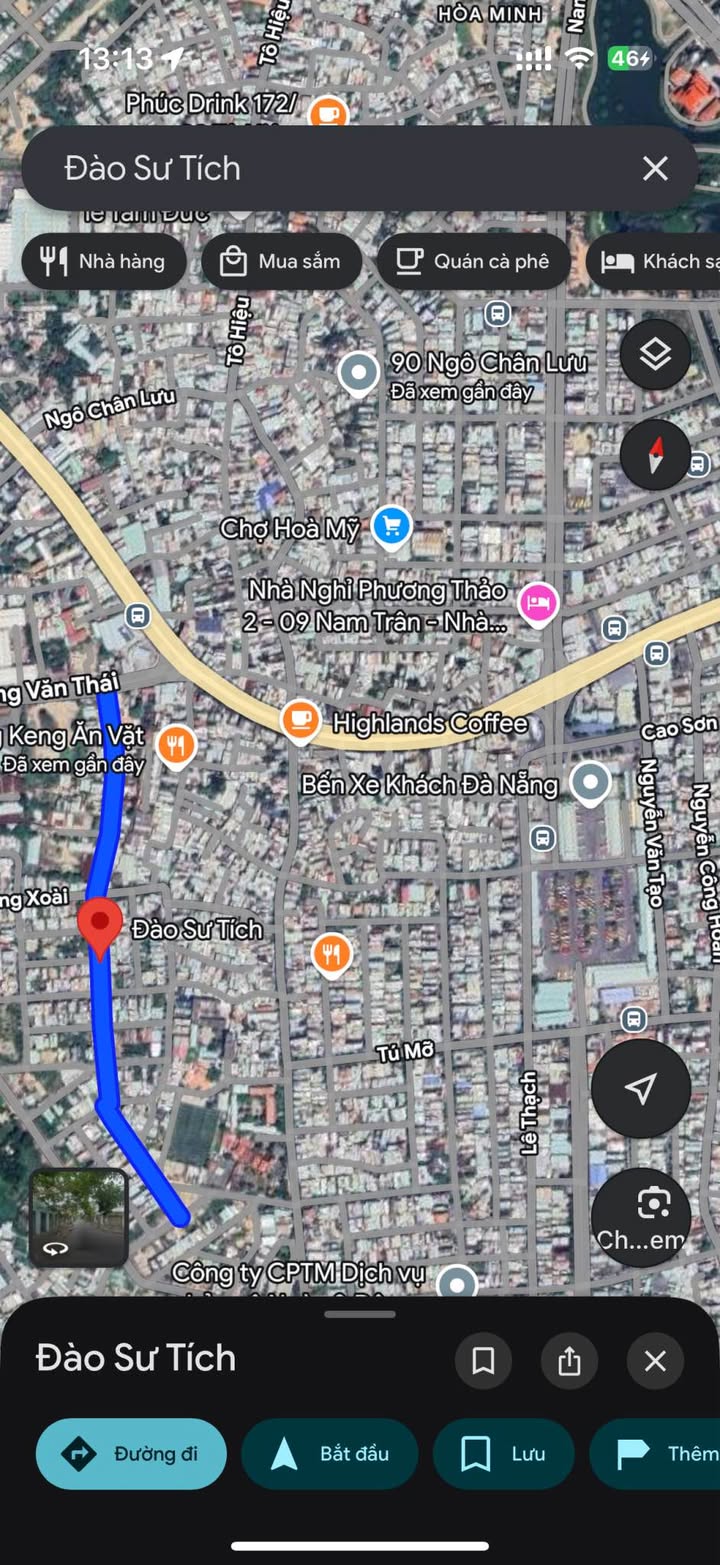This screenshot has height=1565, width=720.
Task: Open the map layers button
Action: coord(655,354)
